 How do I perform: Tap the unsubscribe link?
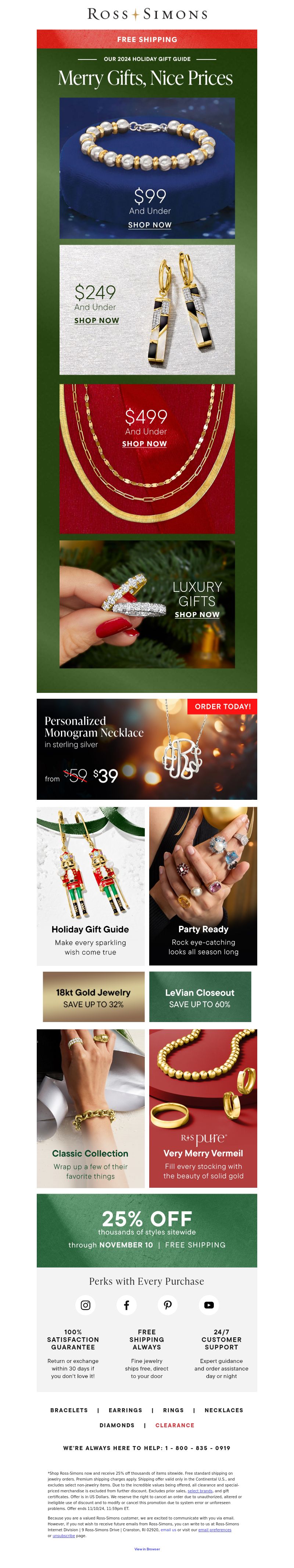tap(63, 1535)
